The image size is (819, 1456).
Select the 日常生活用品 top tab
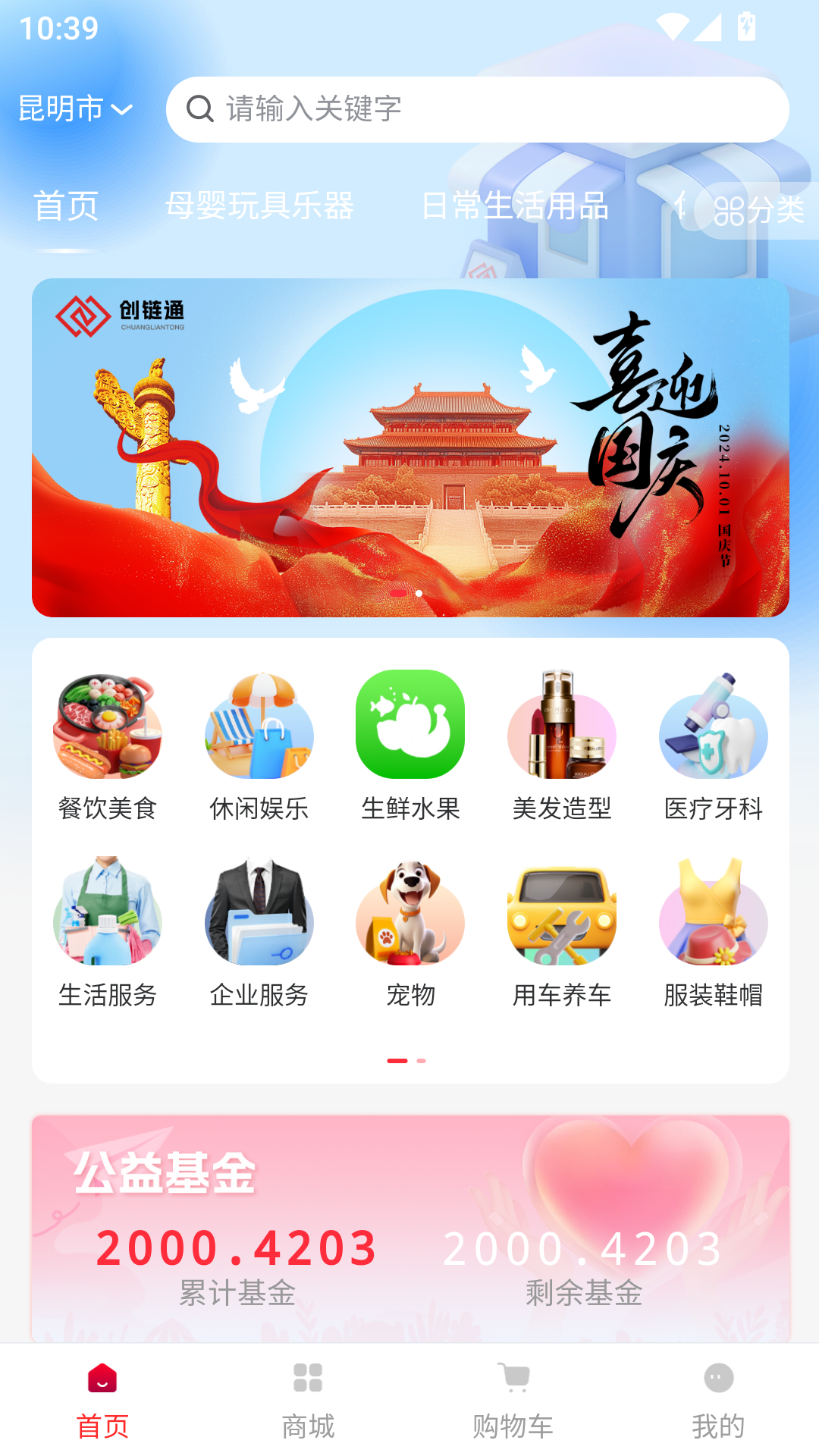pos(515,206)
